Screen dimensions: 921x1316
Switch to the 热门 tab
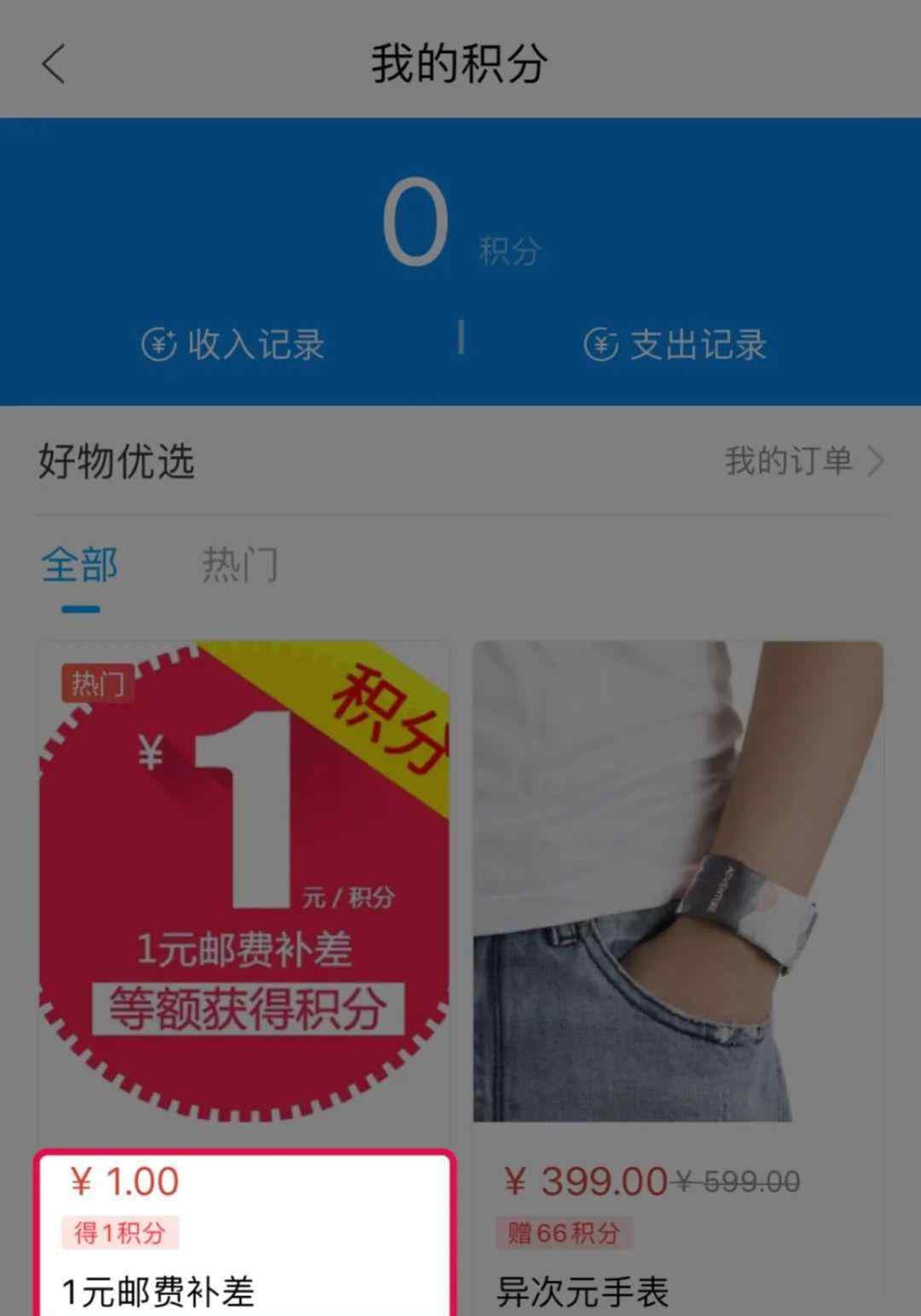tap(240, 565)
